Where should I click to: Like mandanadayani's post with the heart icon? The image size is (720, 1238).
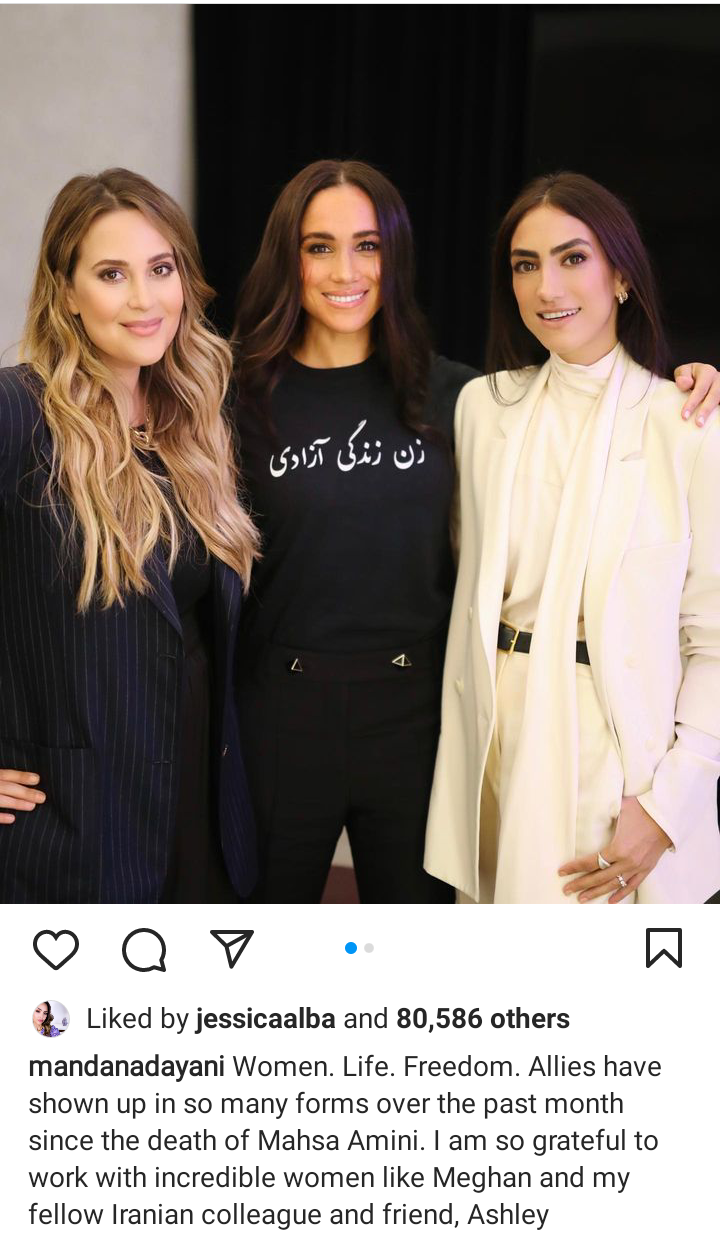pyautogui.click(x=56, y=949)
